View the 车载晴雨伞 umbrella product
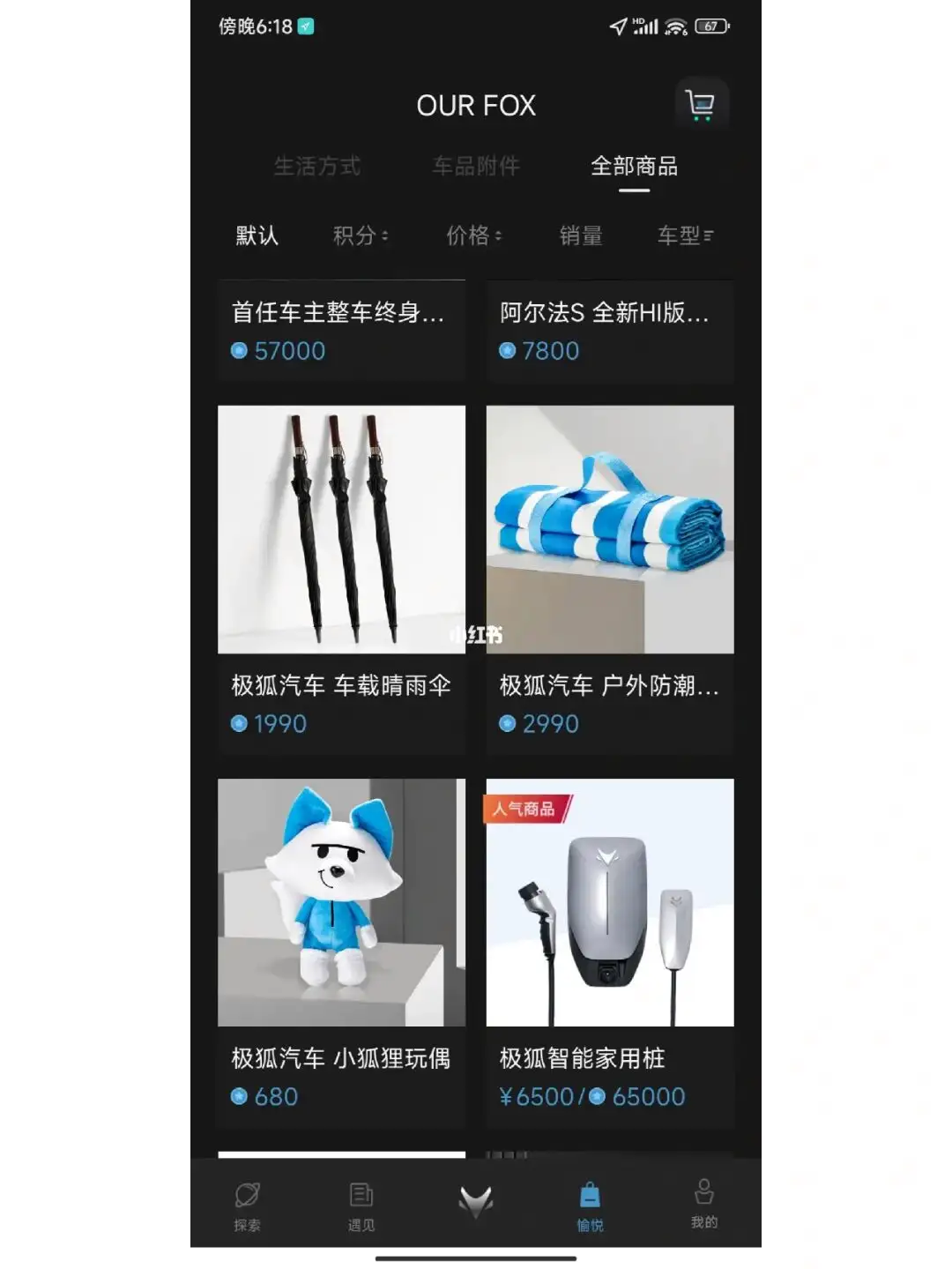The image size is (952, 1269). tap(341, 529)
